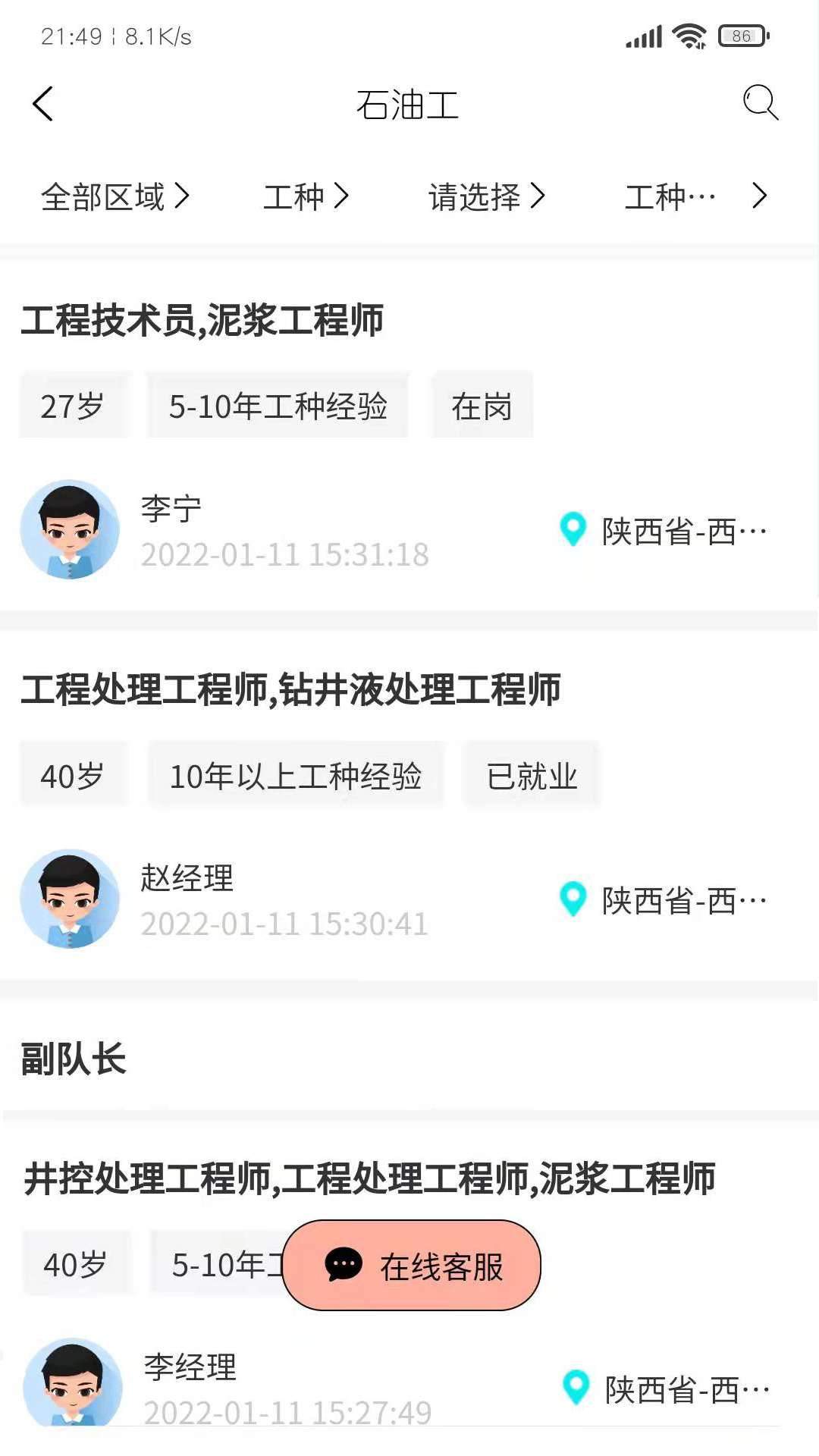Image resolution: width=819 pixels, height=1456 pixels.
Task: Open the 工种 filter dropdown
Action: point(306,196)
